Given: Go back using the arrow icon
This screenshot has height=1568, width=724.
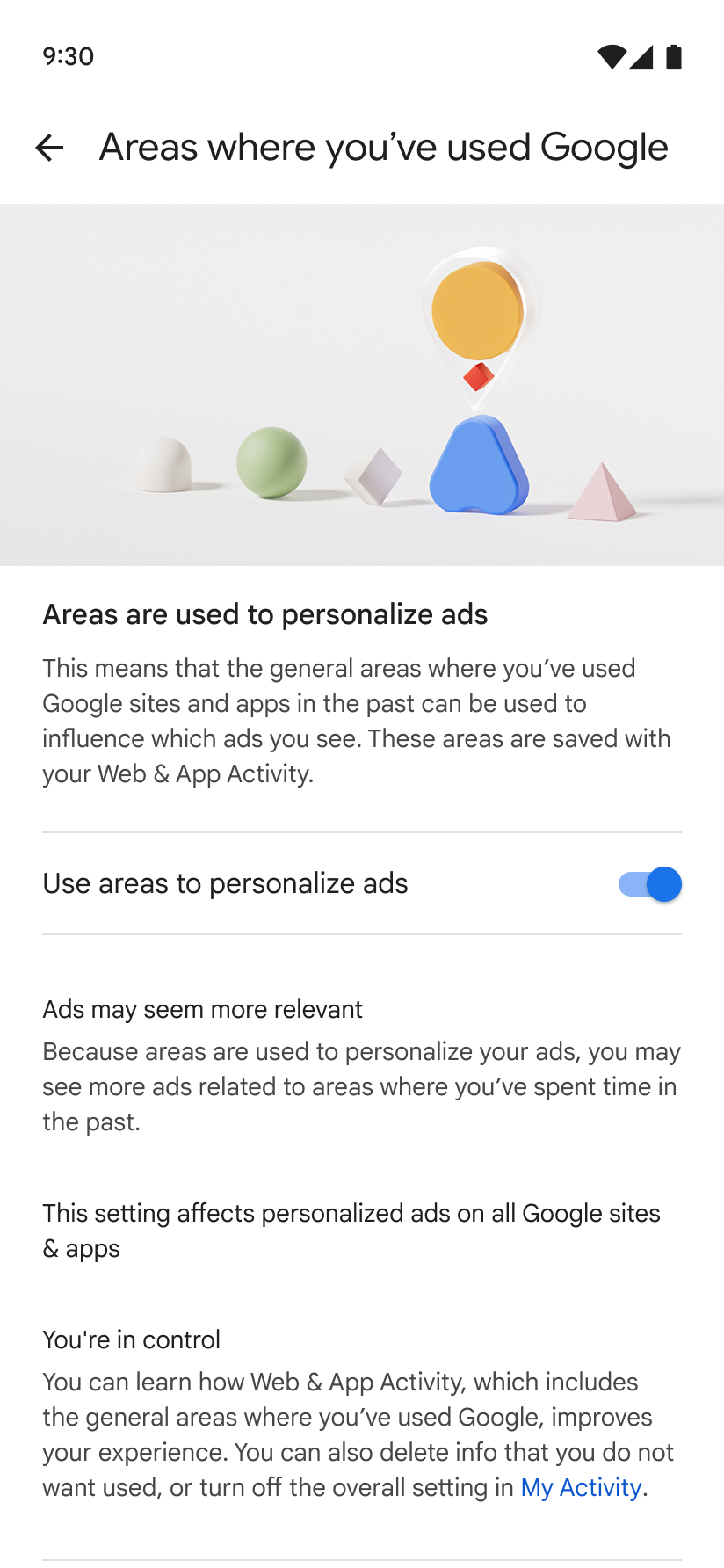Looking at the screenshot, I should pyautogui.click(x=50, y=148).
